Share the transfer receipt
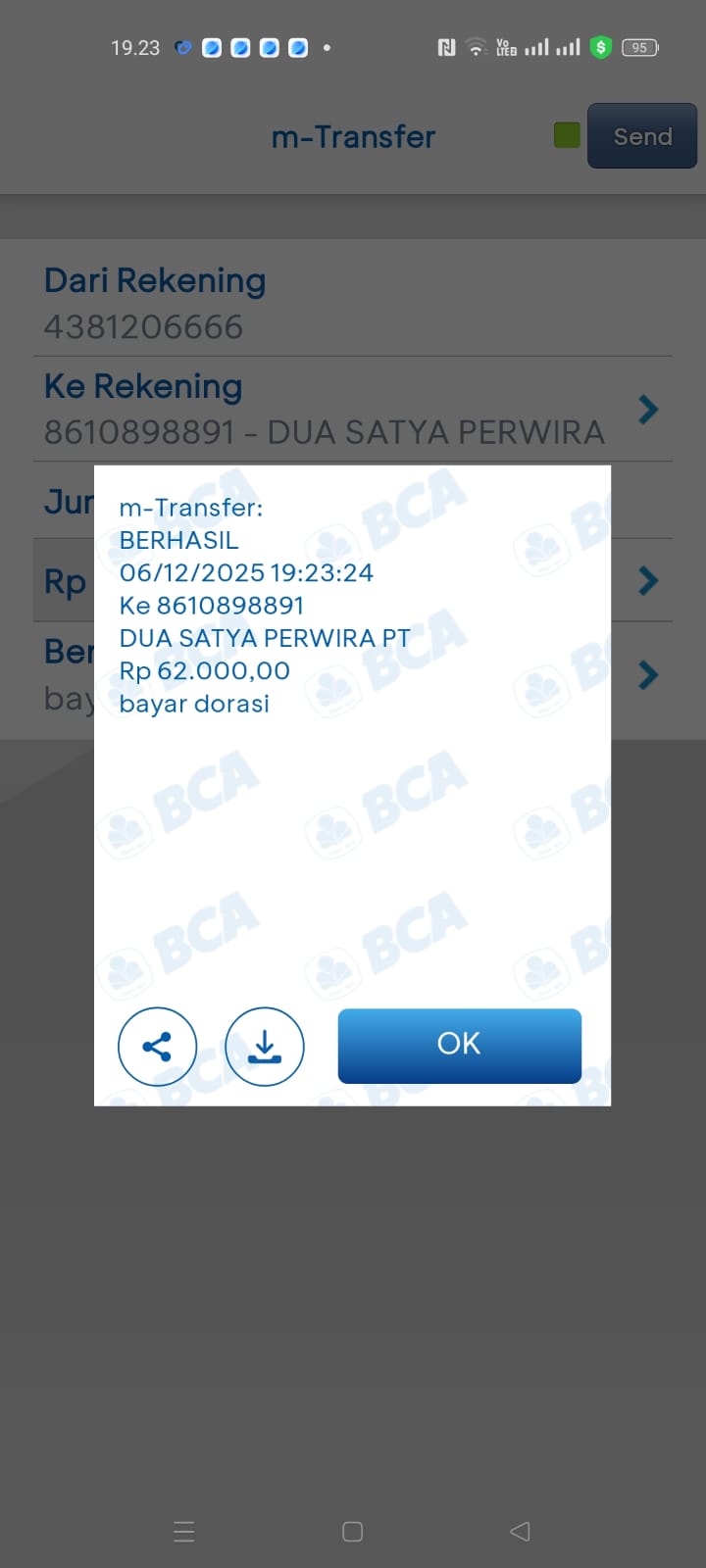This screenshot has width=706, height=1568. coord(157,1047)
